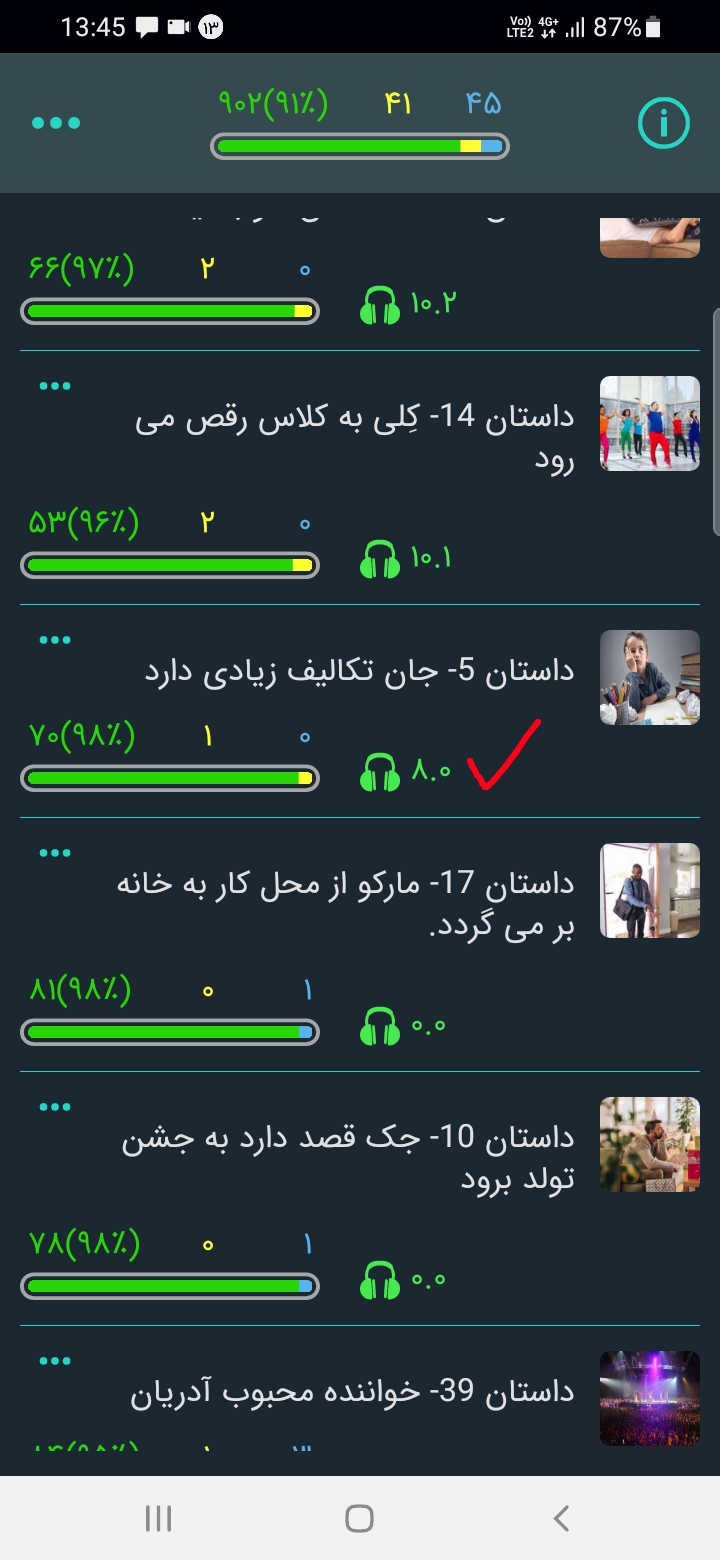Open story 14's dance class thumbnail

pos(649,423)
